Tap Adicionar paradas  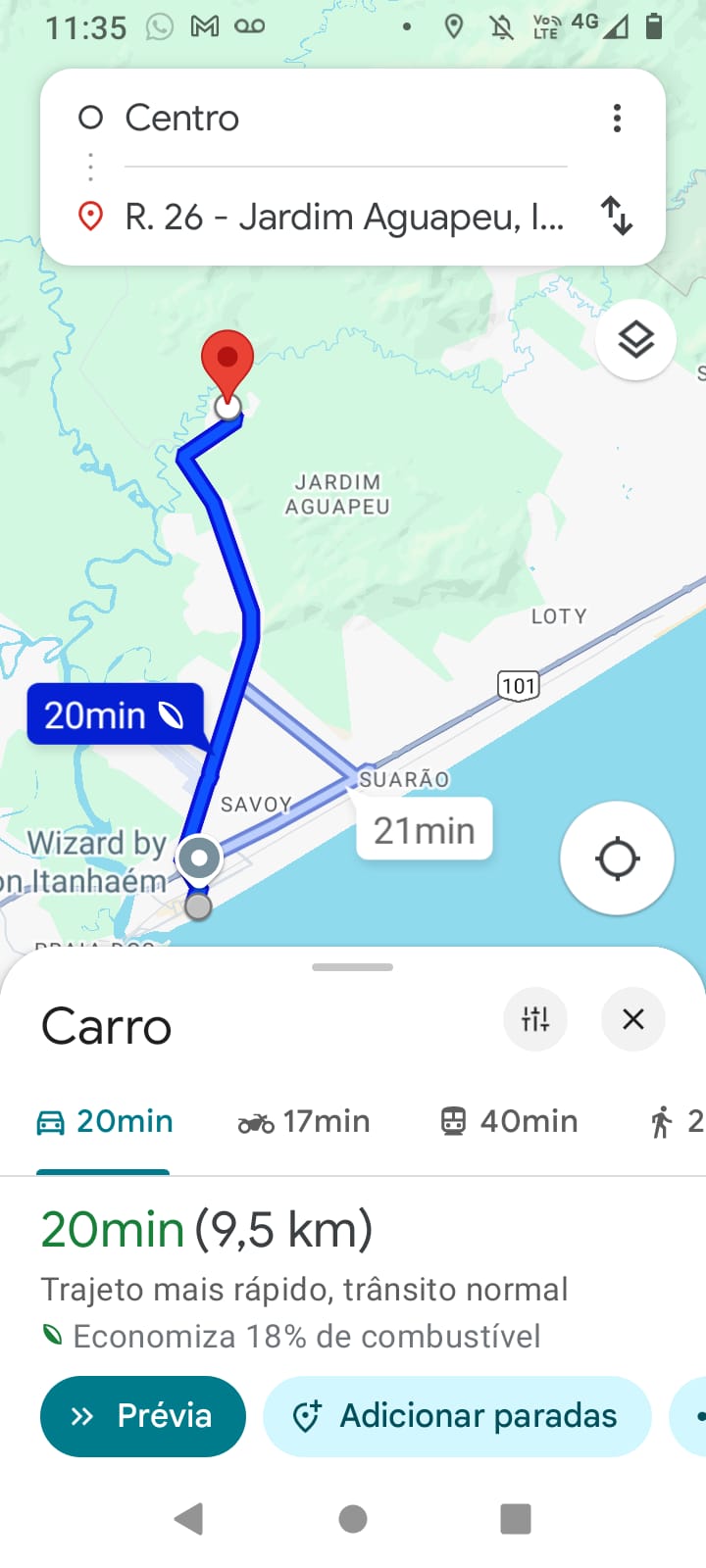click(457, 1416)
